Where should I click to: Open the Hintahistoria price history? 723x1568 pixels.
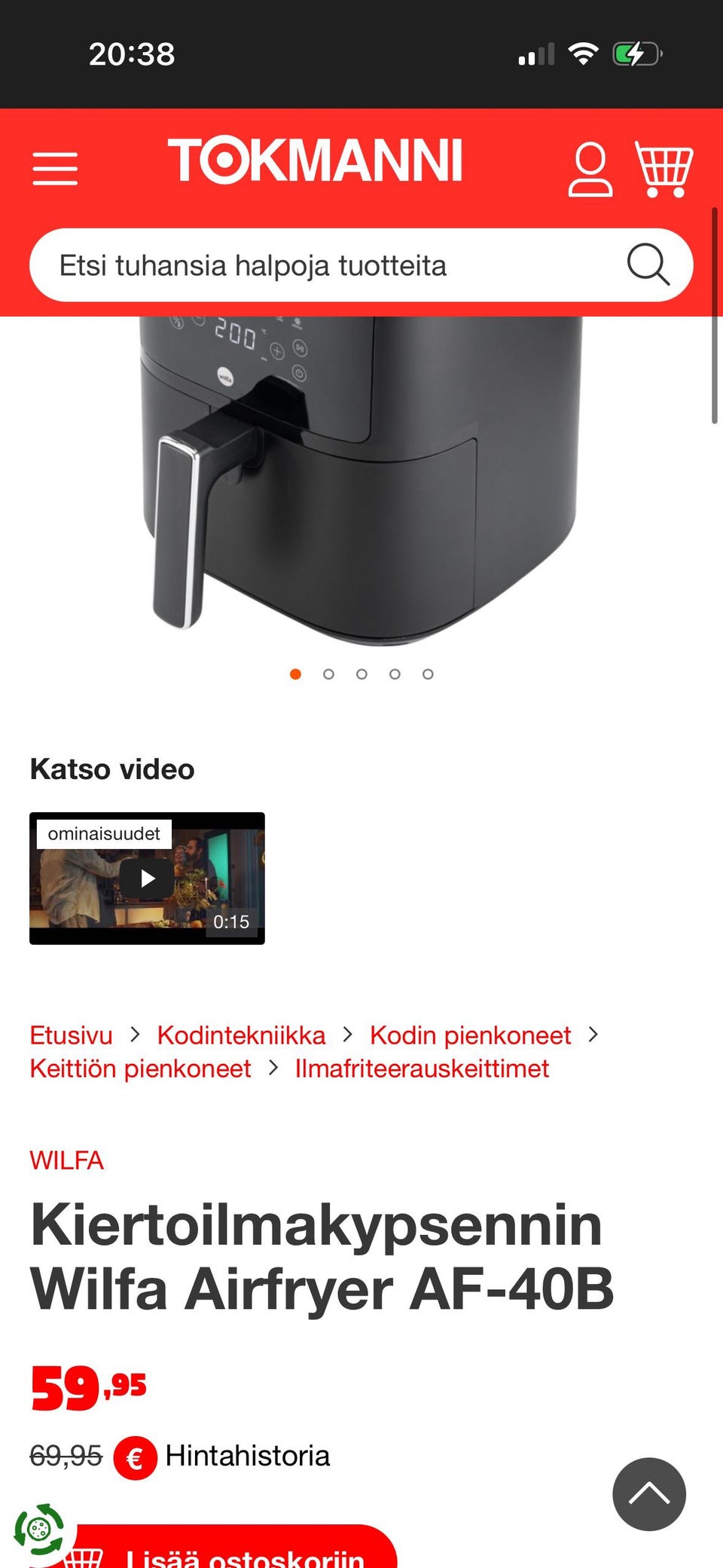coord(247,1456)
